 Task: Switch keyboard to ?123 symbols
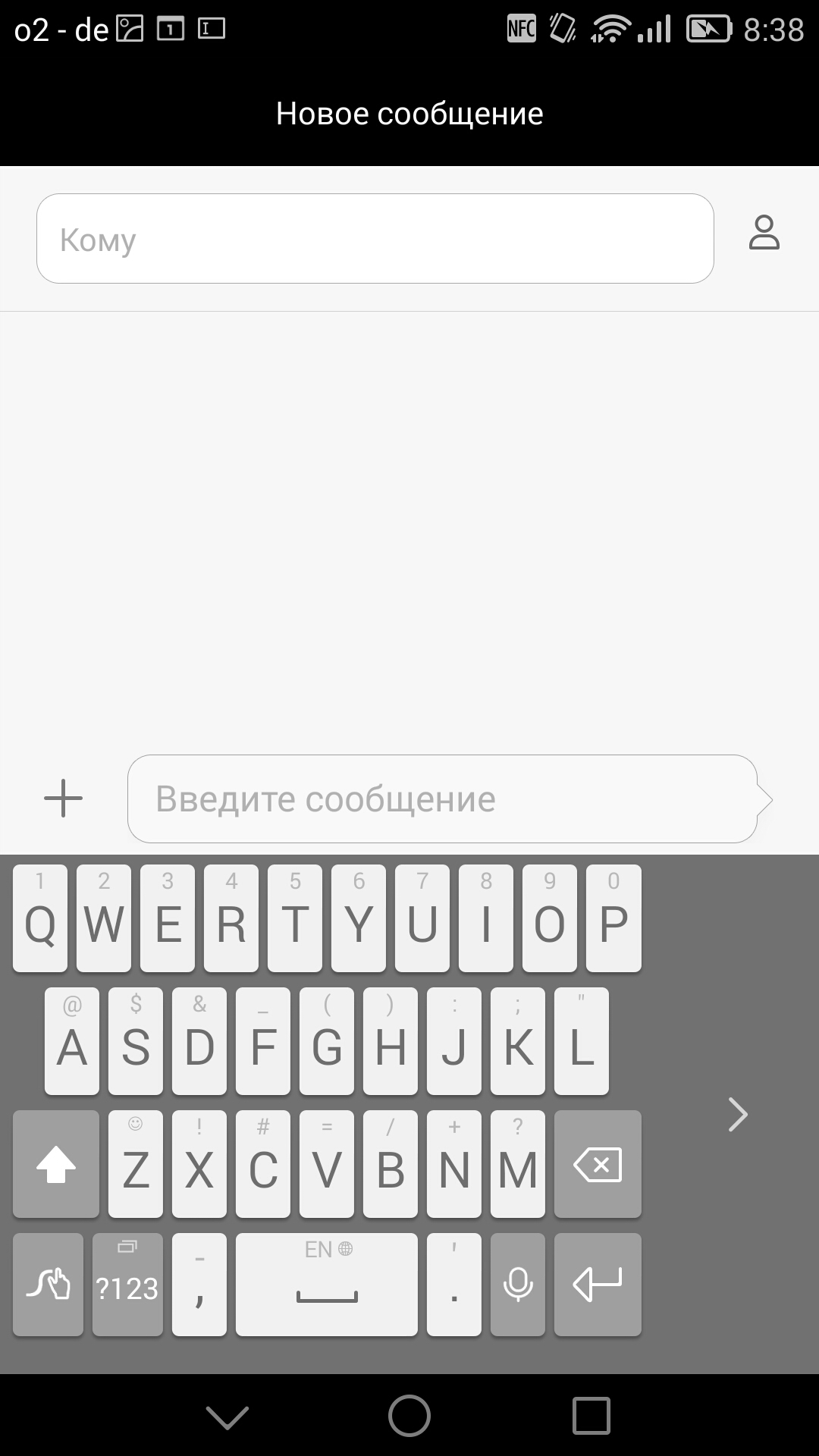(x=127, y=1286)
